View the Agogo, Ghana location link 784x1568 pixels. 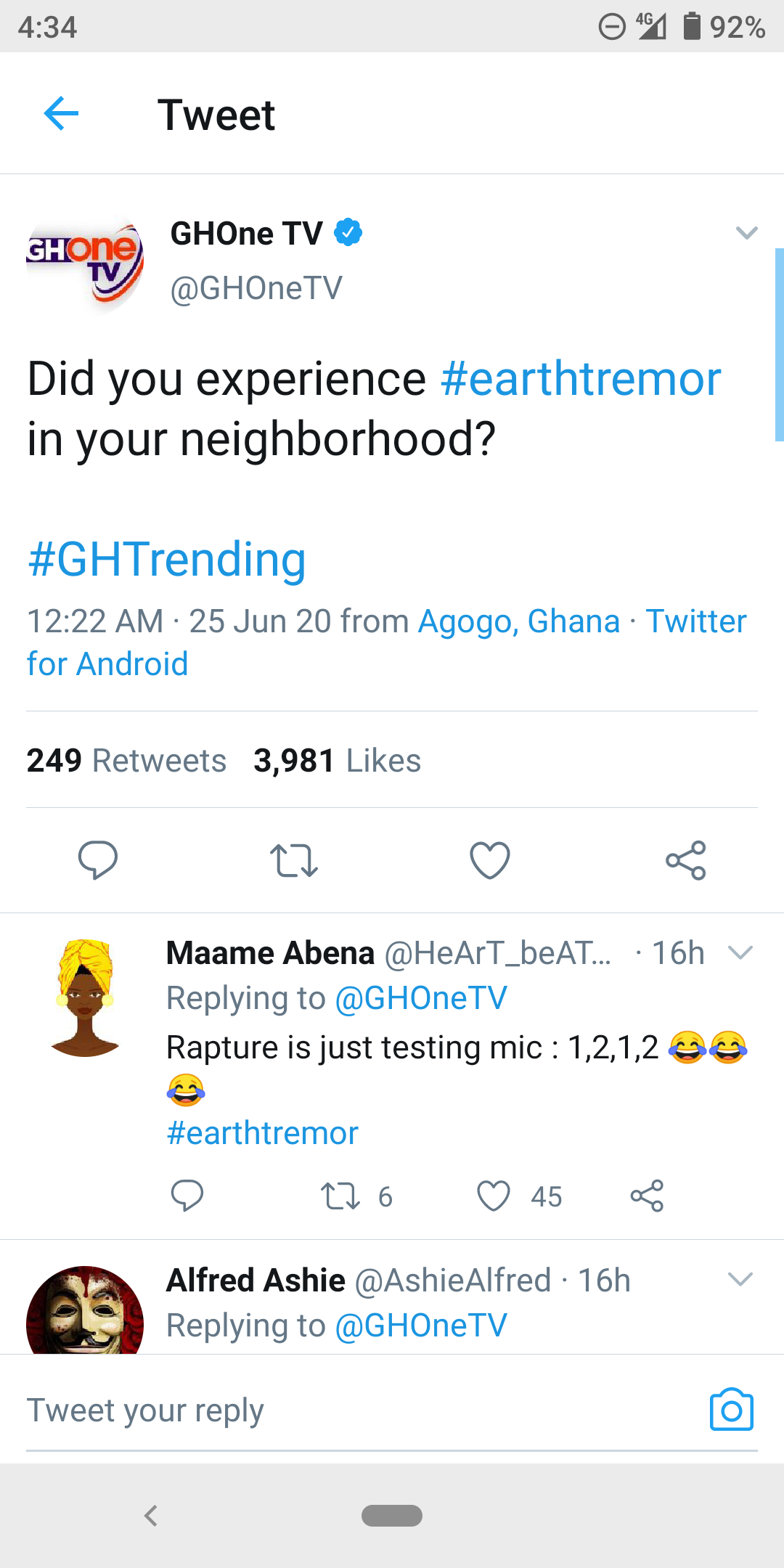click(519, 621)
